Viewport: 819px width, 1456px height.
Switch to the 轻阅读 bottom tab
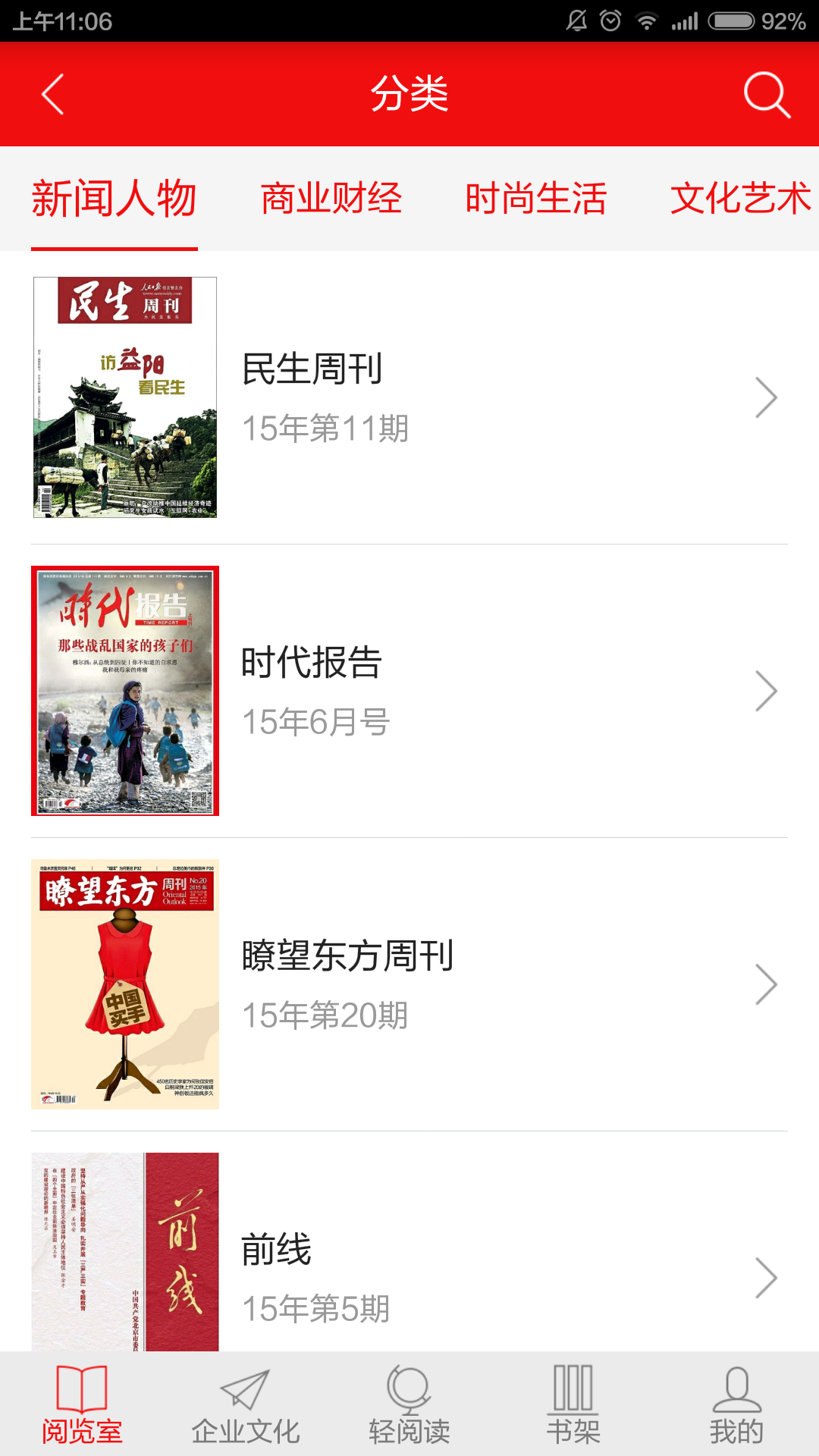(409, 1405)
